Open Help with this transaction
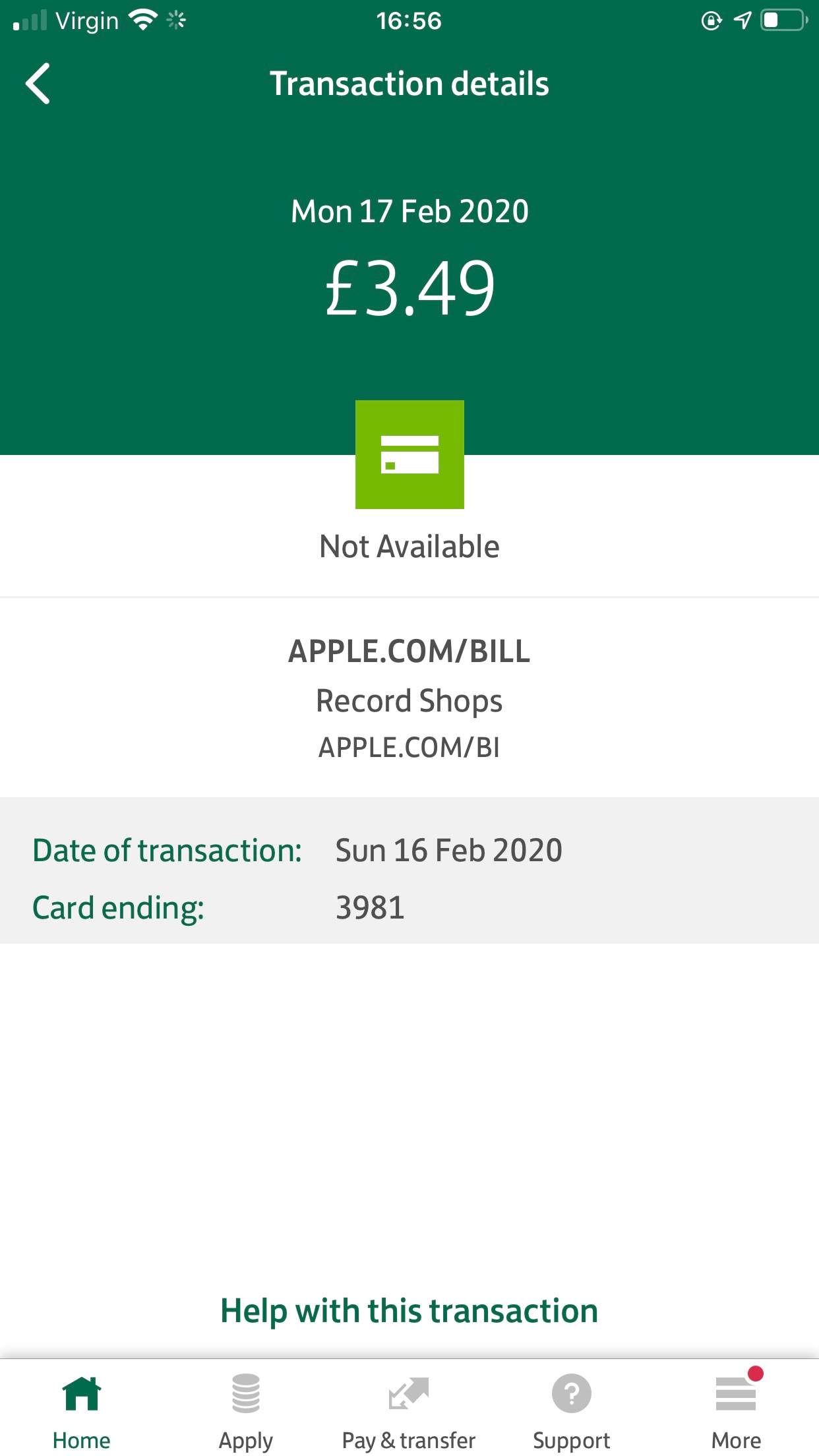 click(x=409, y=1310)
